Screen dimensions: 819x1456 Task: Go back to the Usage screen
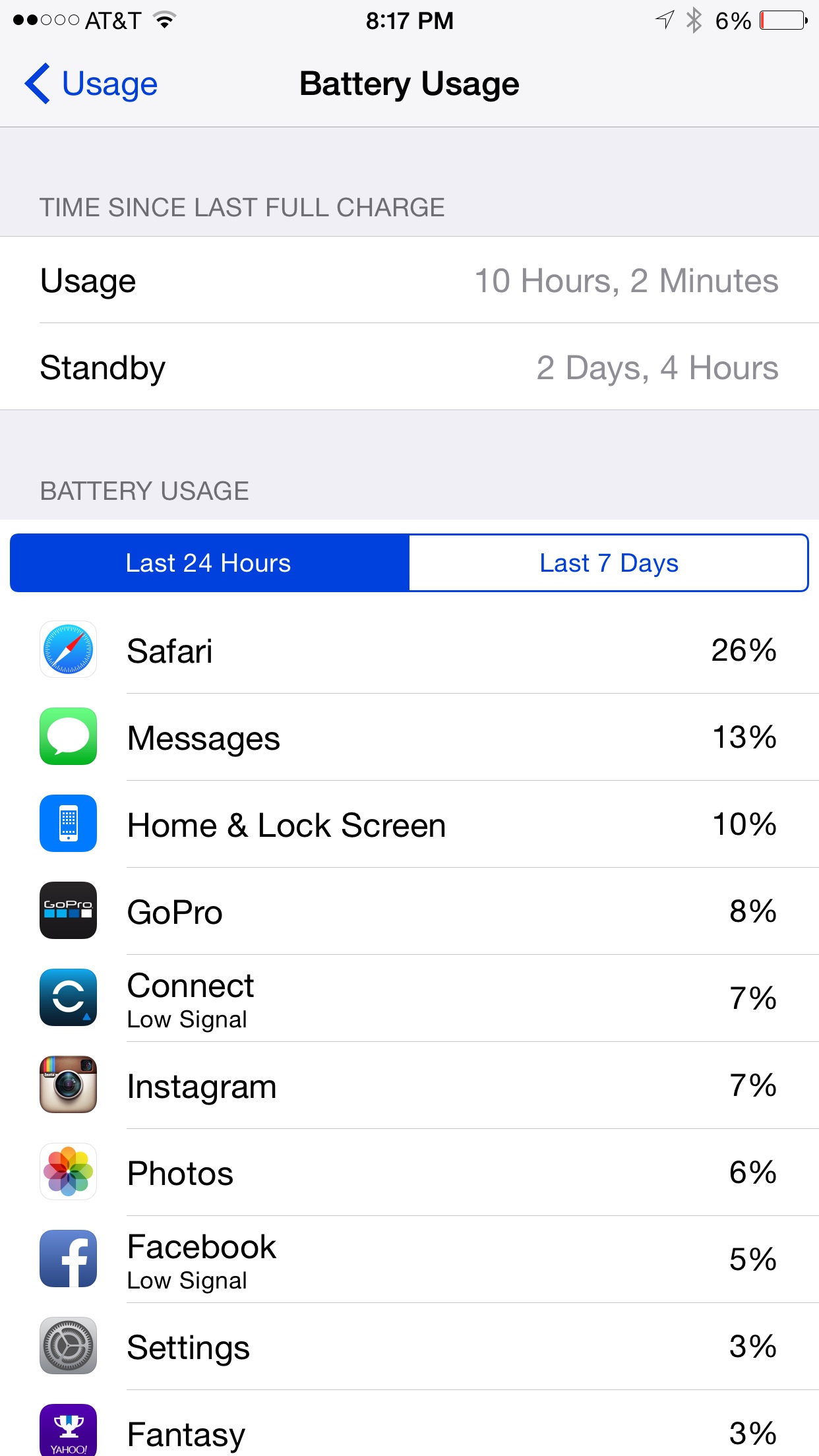point(91,84)
